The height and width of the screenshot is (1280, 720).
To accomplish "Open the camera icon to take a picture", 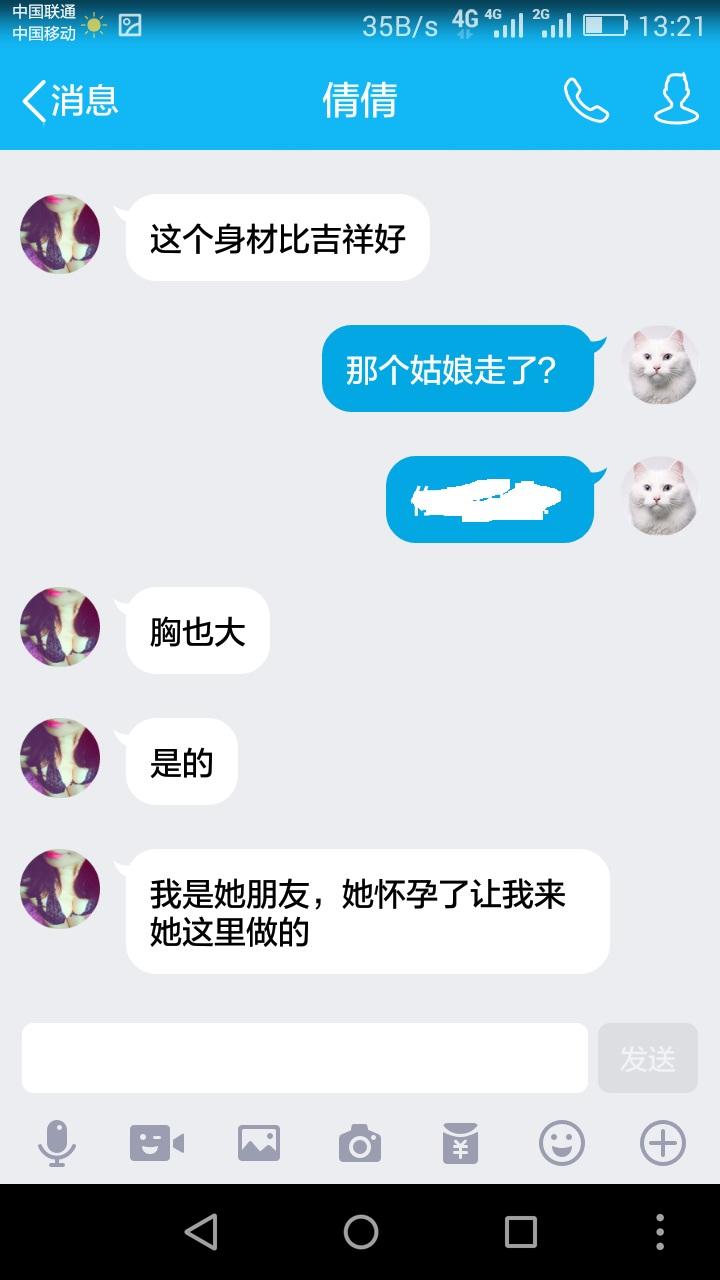I will [361, 1142].
